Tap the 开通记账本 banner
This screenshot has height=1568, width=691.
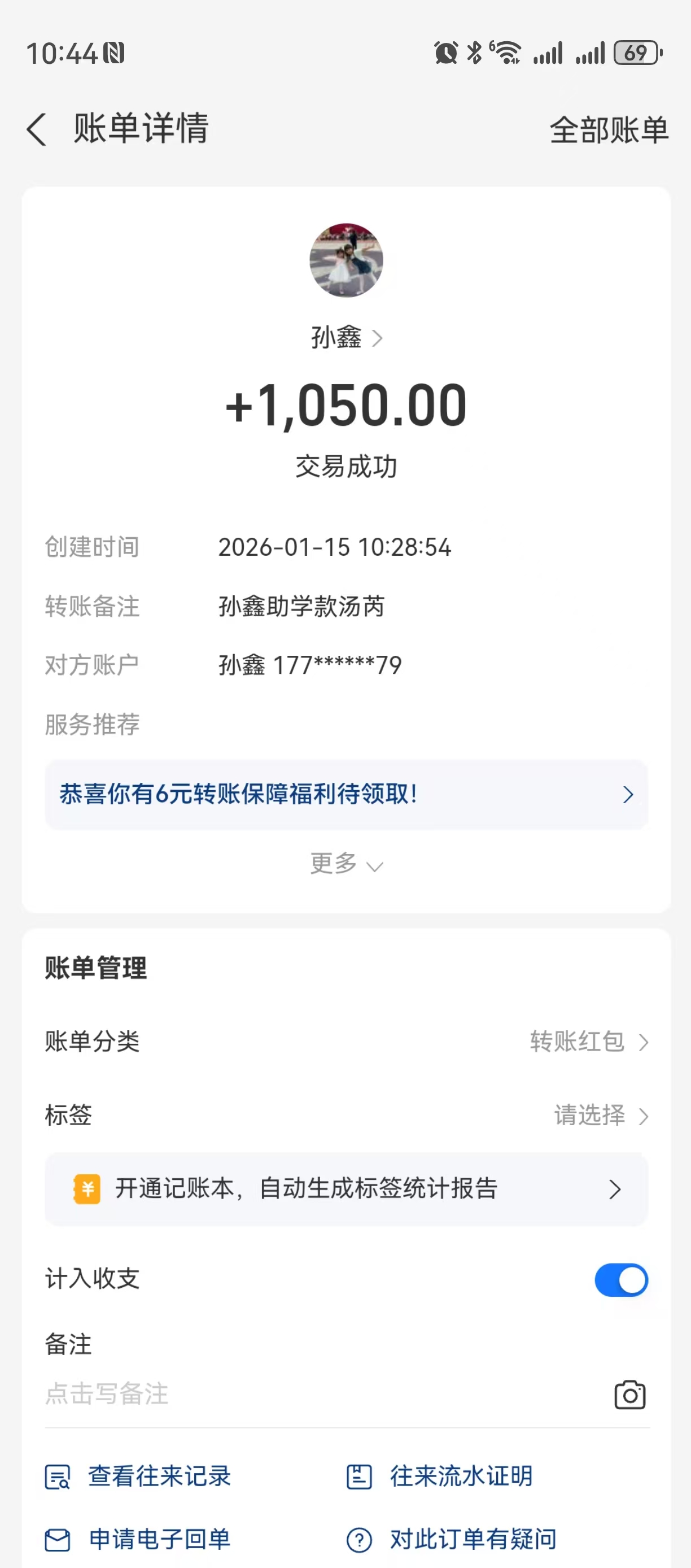point(346,1189)
